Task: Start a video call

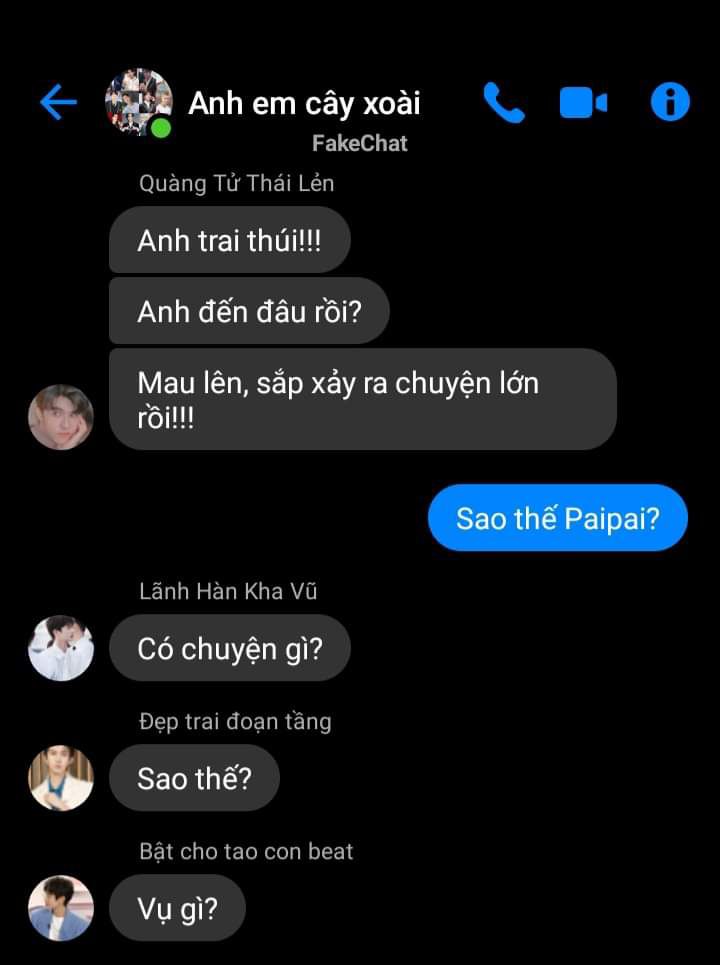Action: (x=584, y=102)
